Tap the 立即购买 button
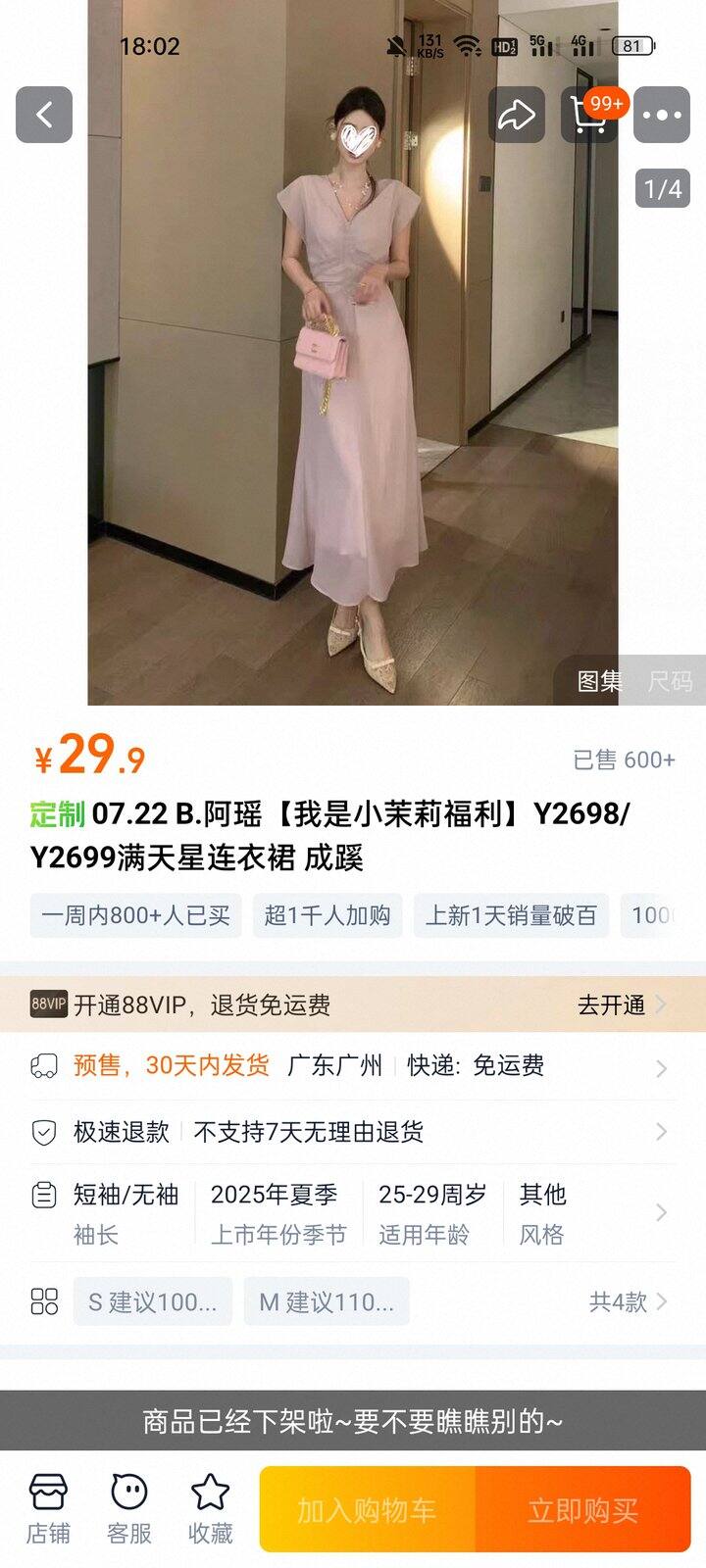The image size is (706, 1568). tap(582, 1510)
